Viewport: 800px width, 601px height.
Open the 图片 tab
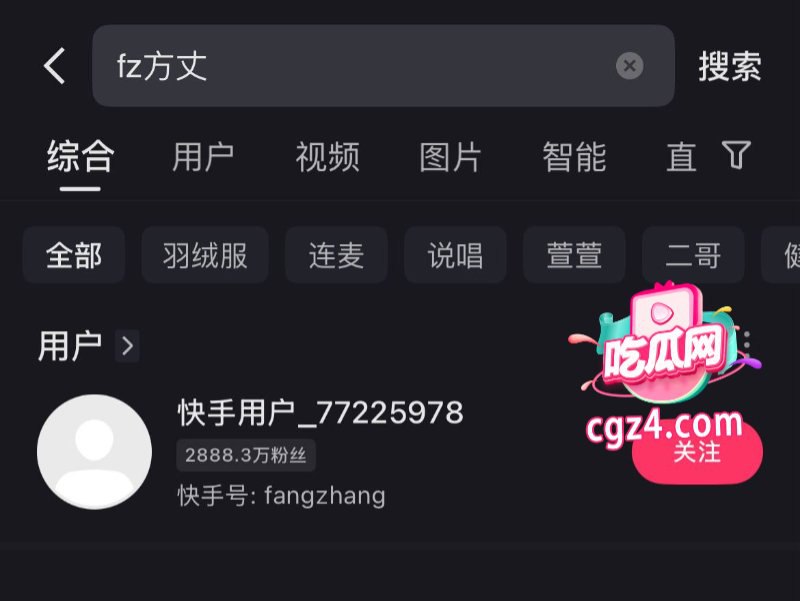(x=450, y=157)
